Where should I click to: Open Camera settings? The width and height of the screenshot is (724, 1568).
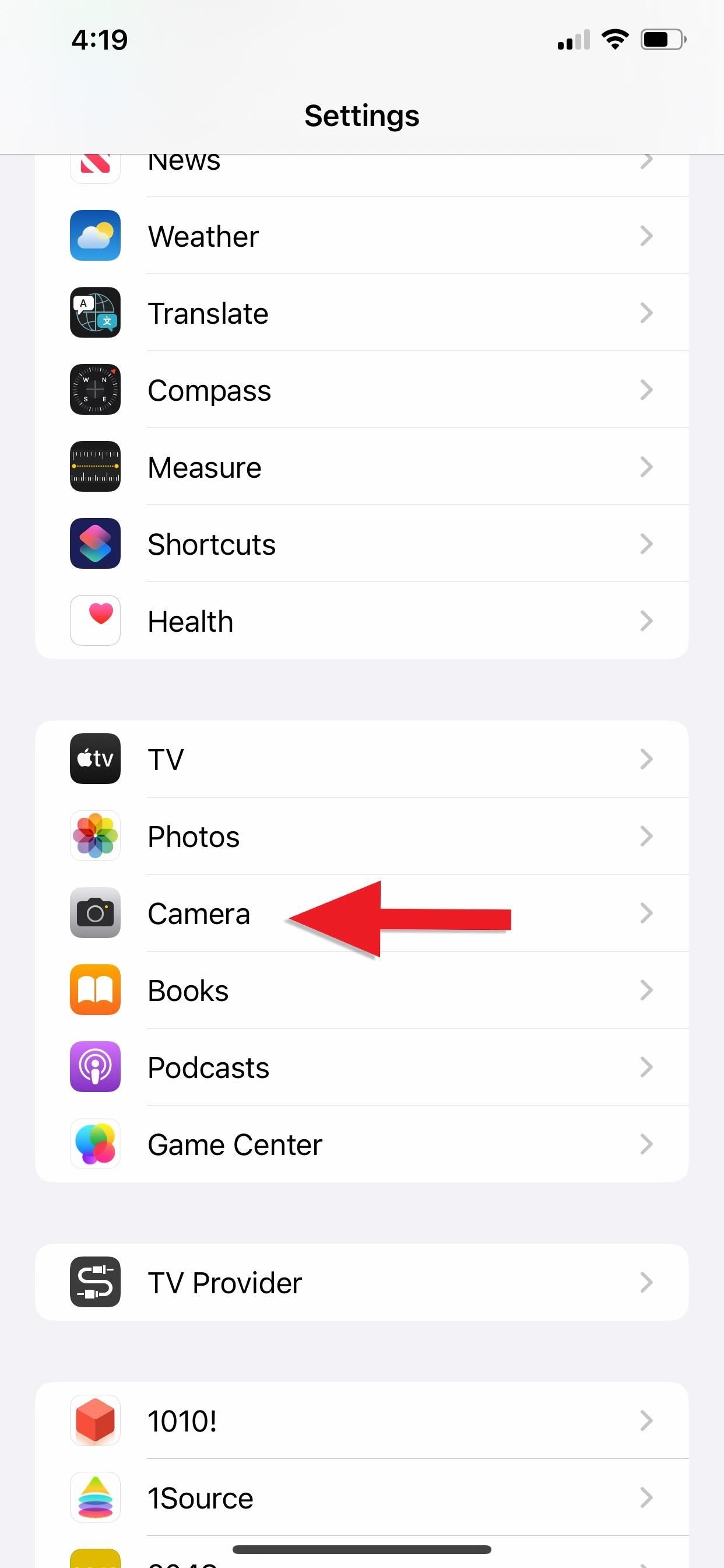(362, 913)
